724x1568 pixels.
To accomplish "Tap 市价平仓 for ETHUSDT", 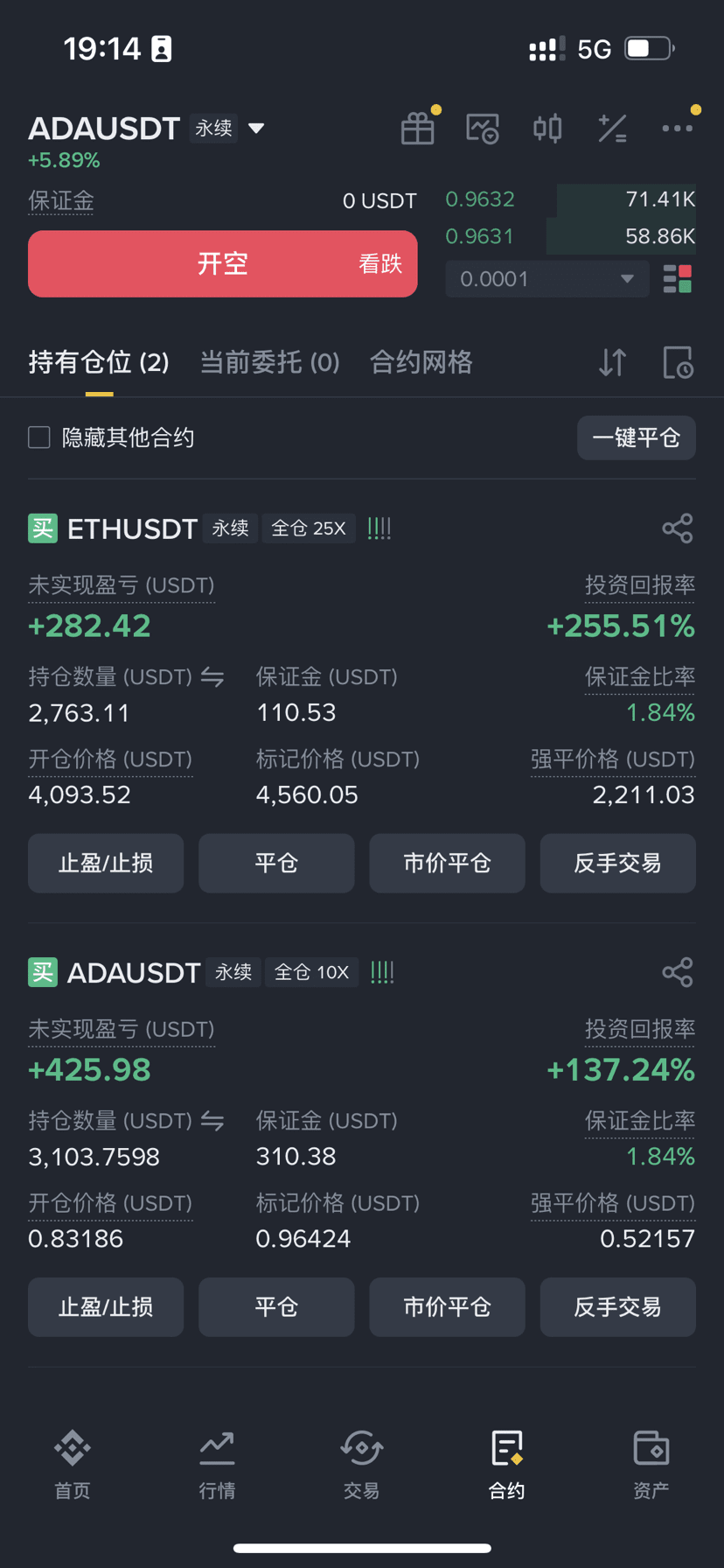I will click(447, 864).
